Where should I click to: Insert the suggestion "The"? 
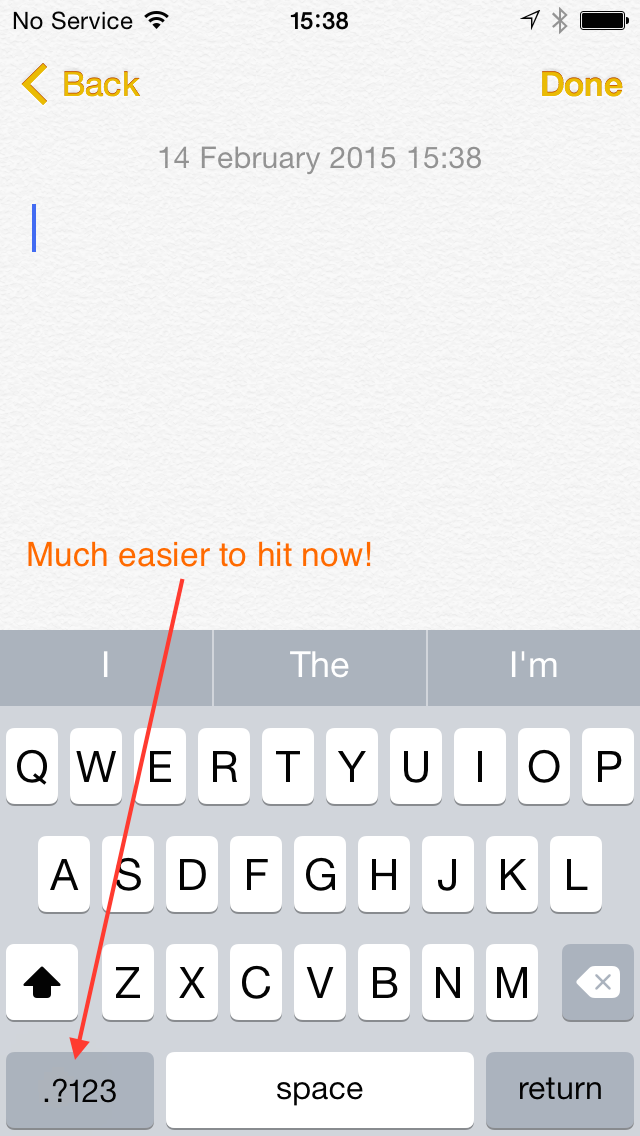point(320,666)
